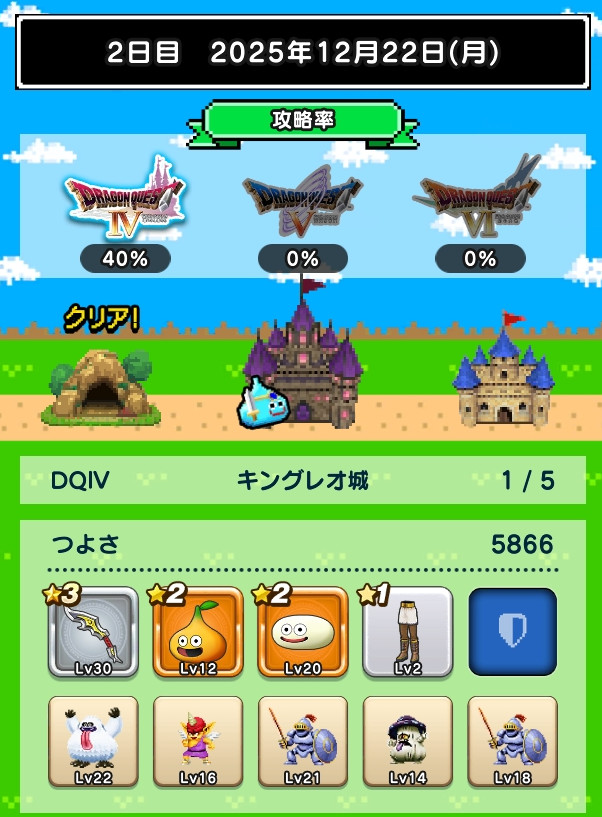View the mushroom monster at Lv14
The image size is (602, 817).
[407, 742]
